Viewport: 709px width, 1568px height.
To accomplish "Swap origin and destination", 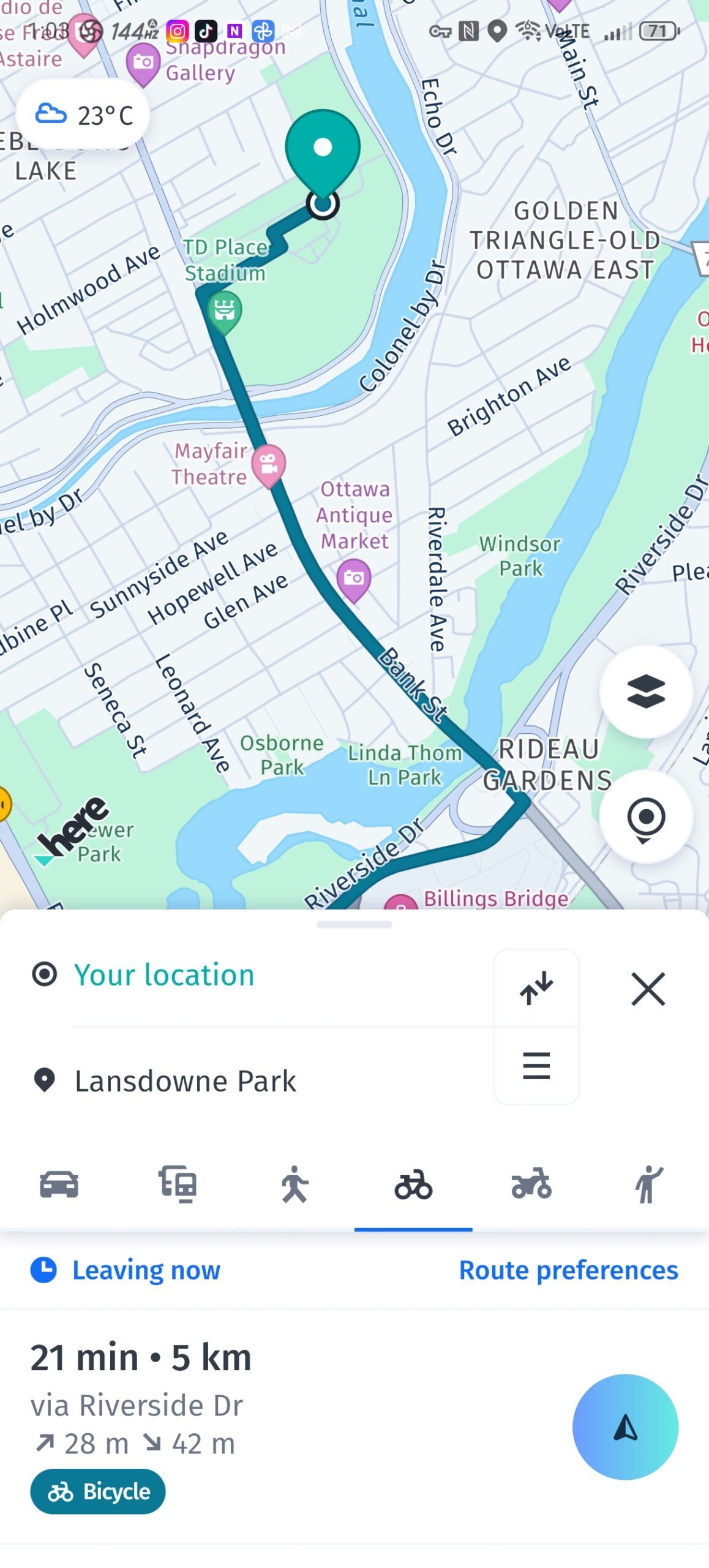I will click(x=536, y=989).
